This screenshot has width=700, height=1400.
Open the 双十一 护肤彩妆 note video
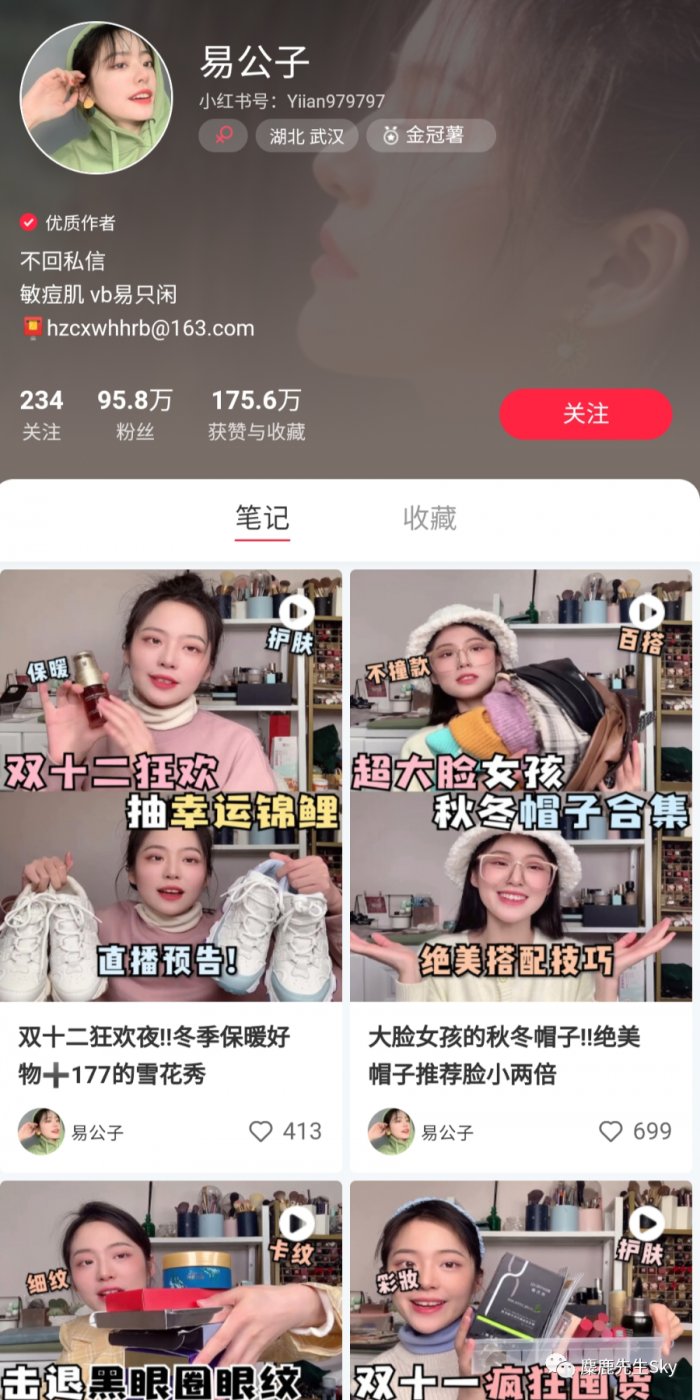click(520, 1290)
